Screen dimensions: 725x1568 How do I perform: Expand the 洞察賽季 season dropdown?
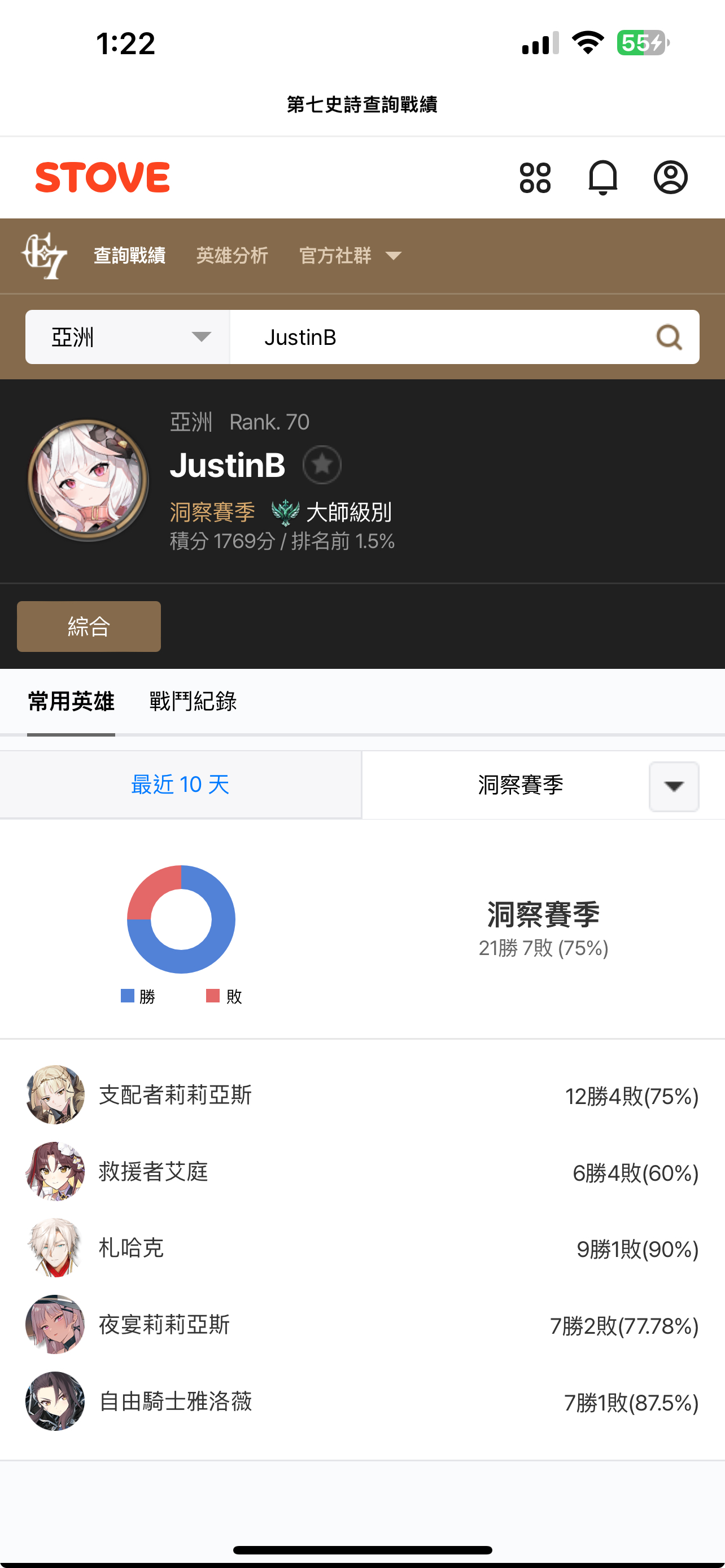(x=674, y=786)
